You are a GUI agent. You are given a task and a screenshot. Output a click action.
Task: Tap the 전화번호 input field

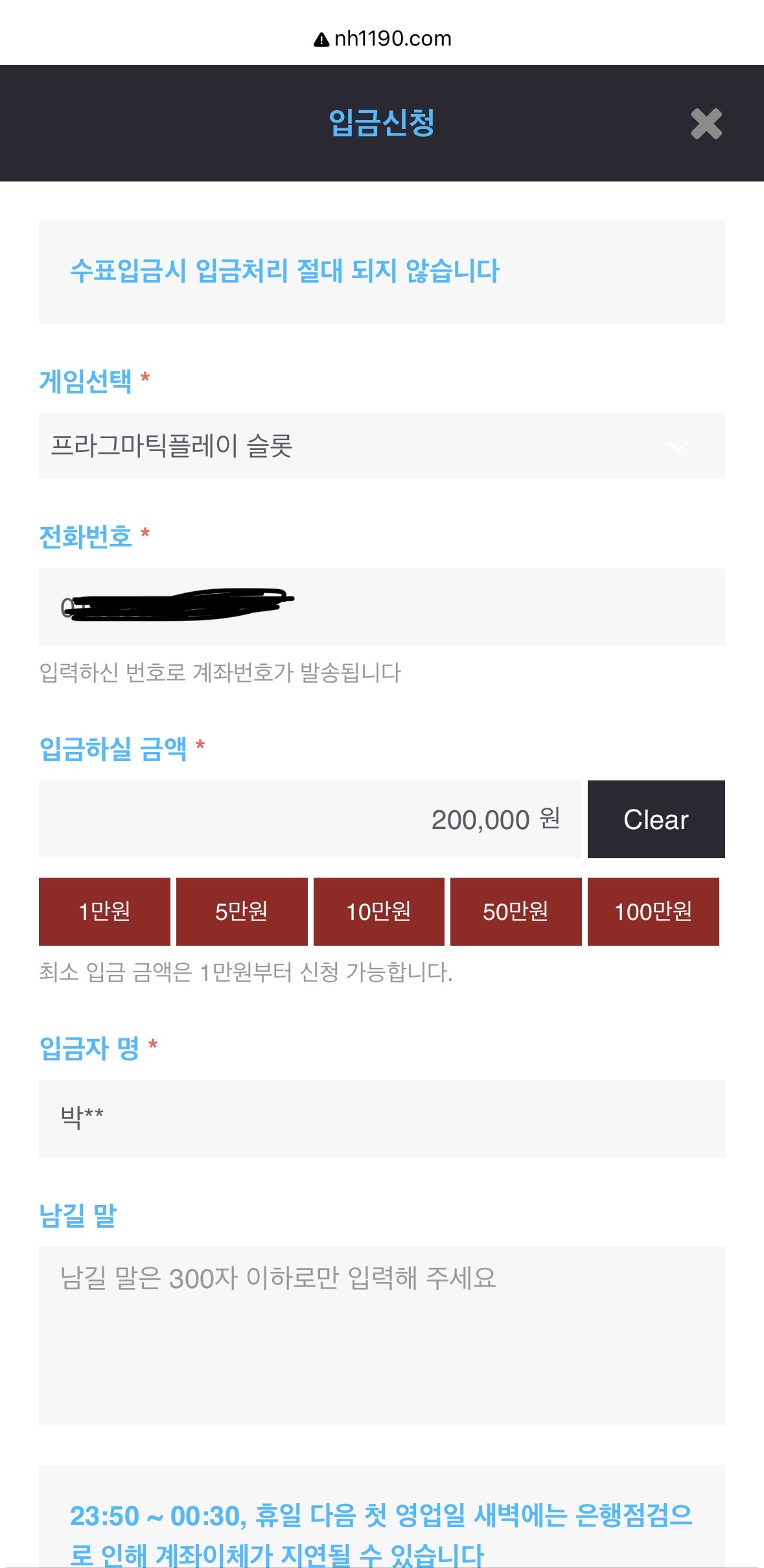pyautogui.click(x=381, y=607)
